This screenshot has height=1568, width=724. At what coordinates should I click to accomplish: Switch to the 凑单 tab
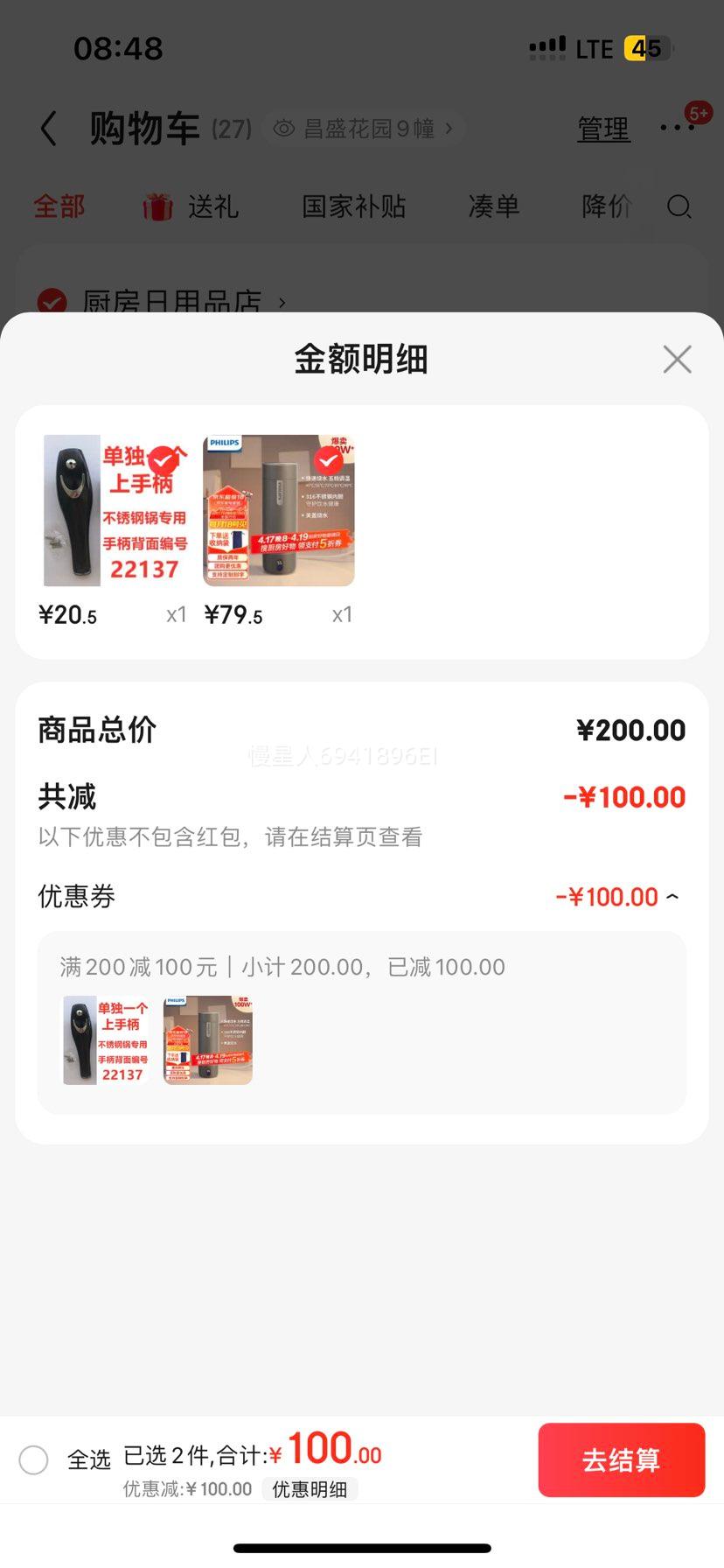tap(494, 206)
